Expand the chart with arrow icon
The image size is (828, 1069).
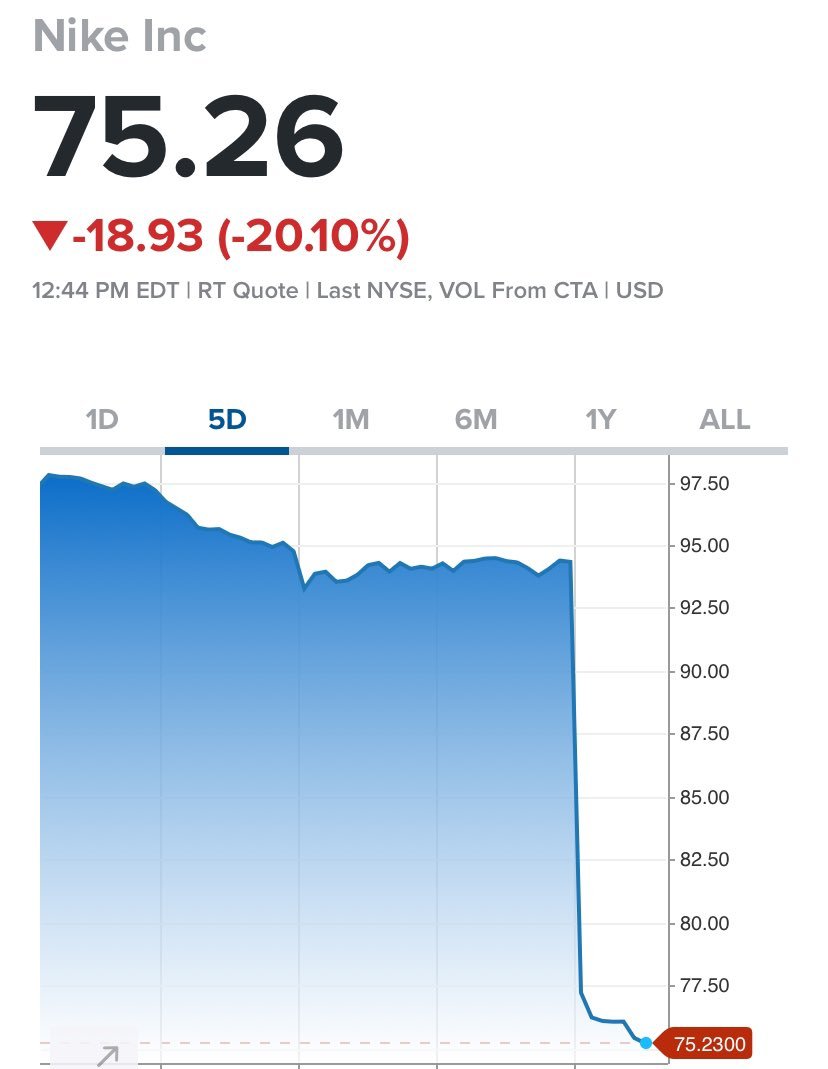106,1055
